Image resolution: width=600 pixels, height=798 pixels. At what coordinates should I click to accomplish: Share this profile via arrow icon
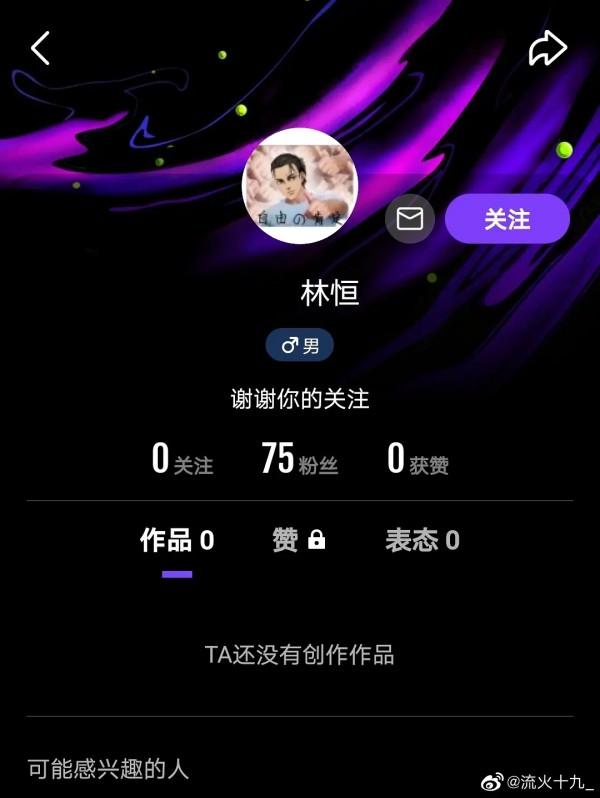point(547,49)
